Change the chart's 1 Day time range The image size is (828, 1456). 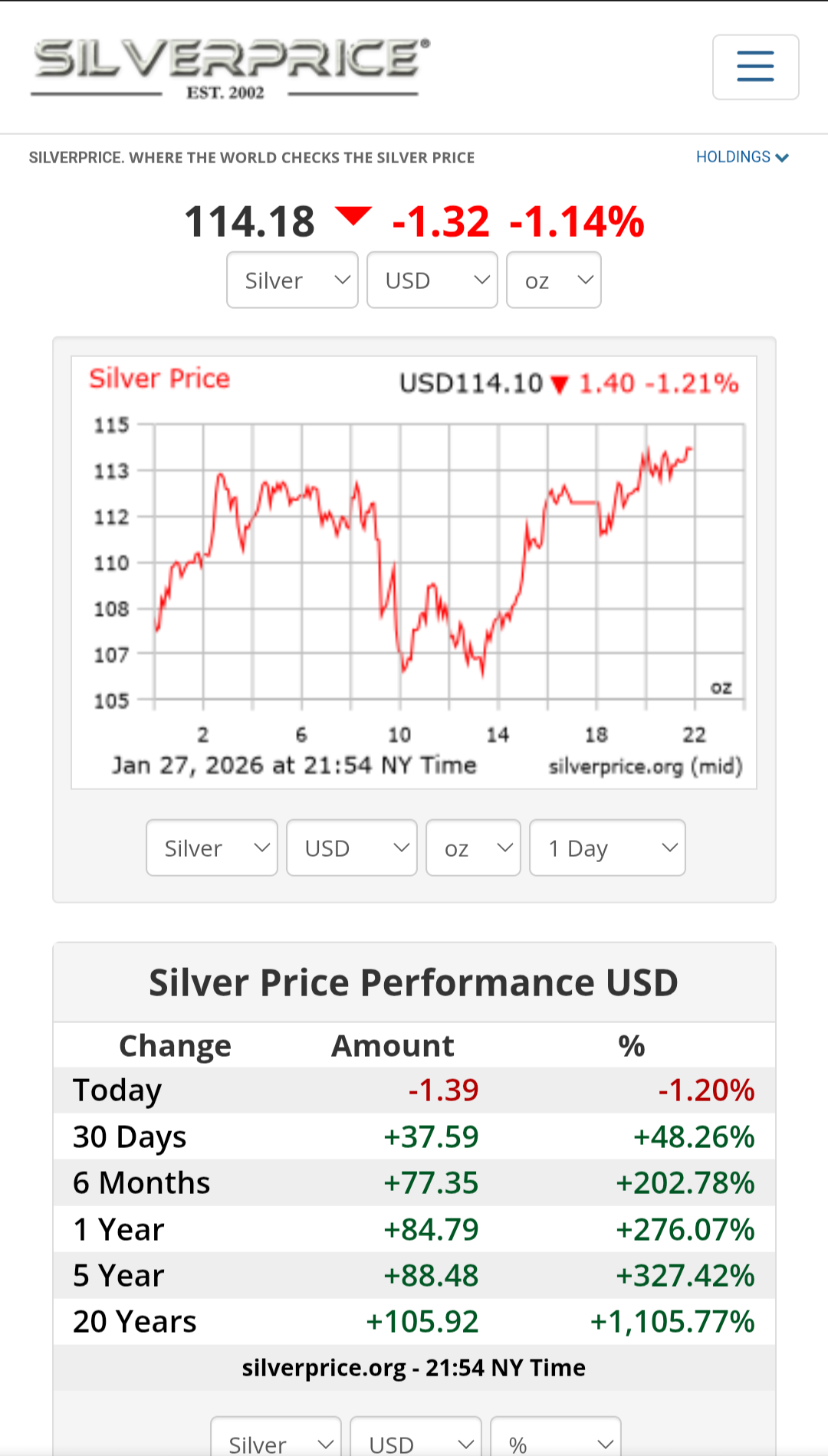click(607, 848)
